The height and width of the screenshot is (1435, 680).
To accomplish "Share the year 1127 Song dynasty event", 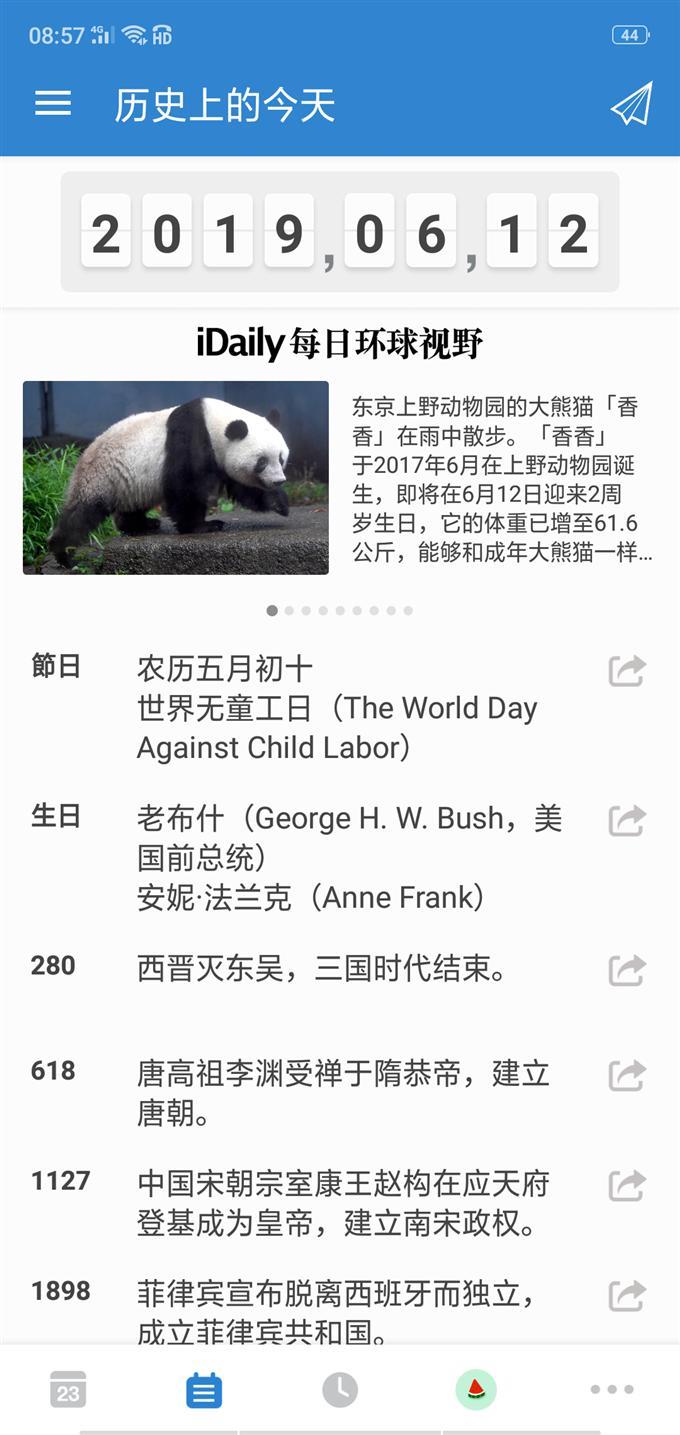I will (x=627, y=1186).
